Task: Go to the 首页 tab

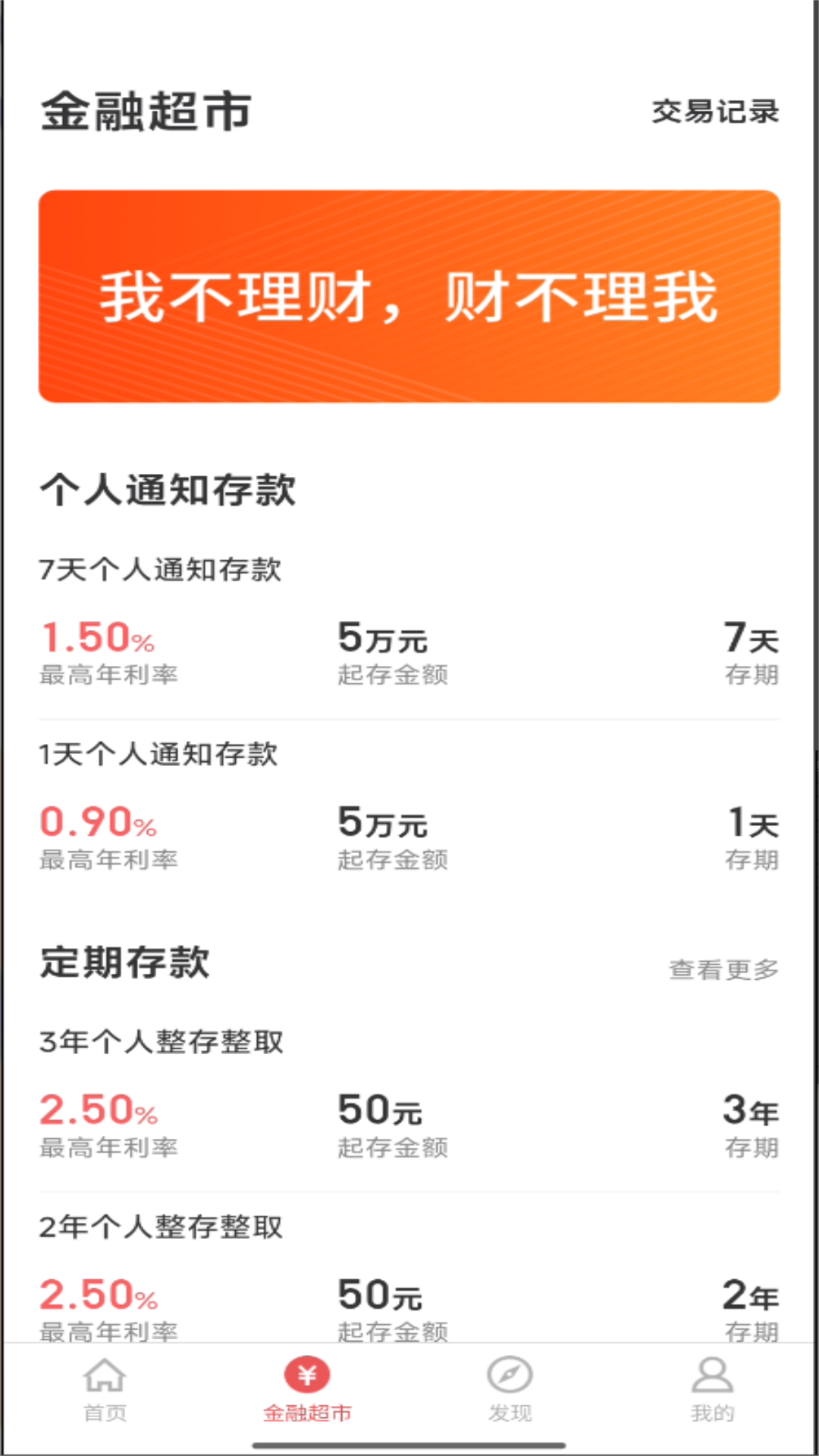Action: pyautogui.click(x=105, y=1389)
